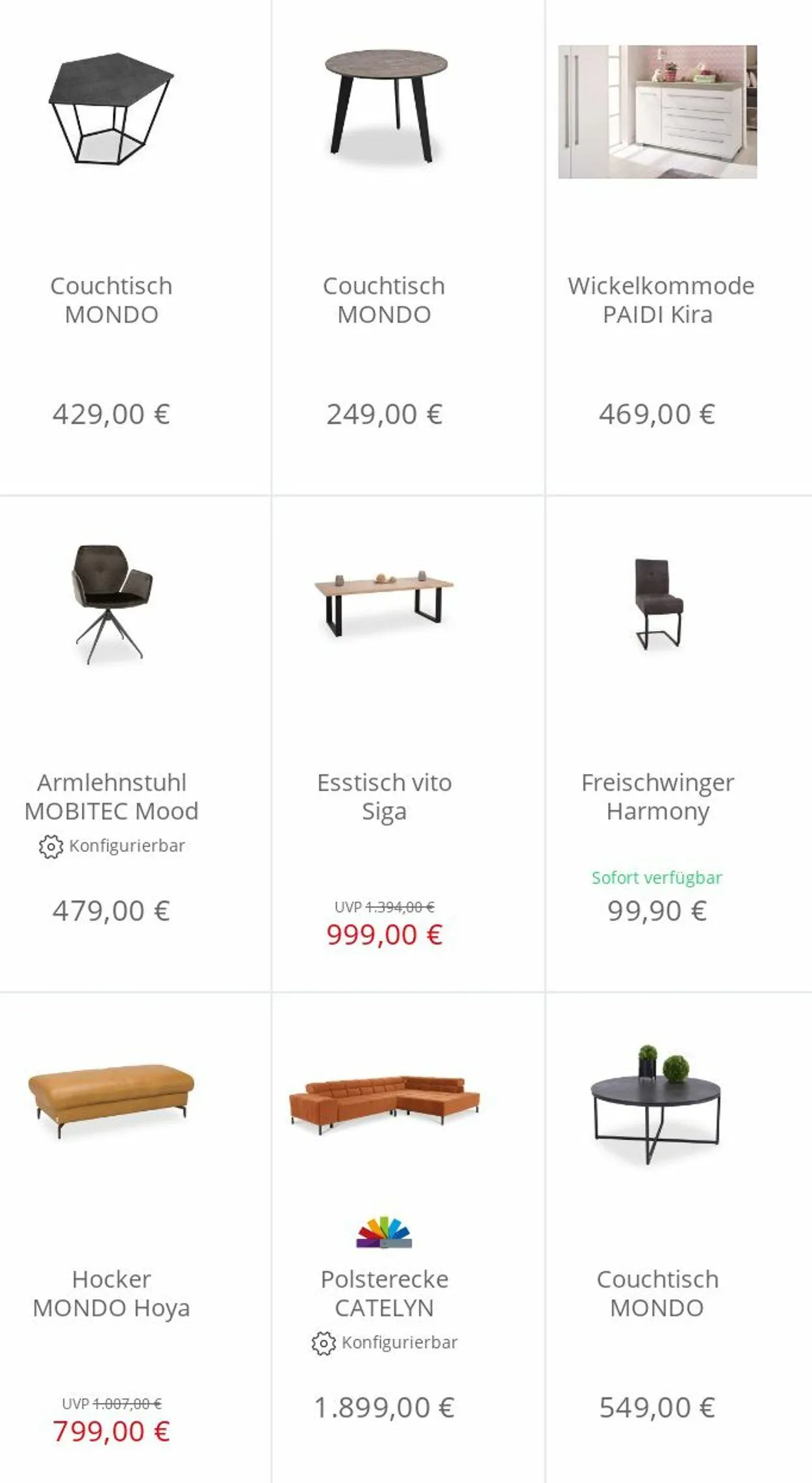Image resolution: width=812 pixels, height=1483 pixels.
Task: Open the Armlehnstuhl MOBITEC Mood product
Action: [x=135, y=743]
